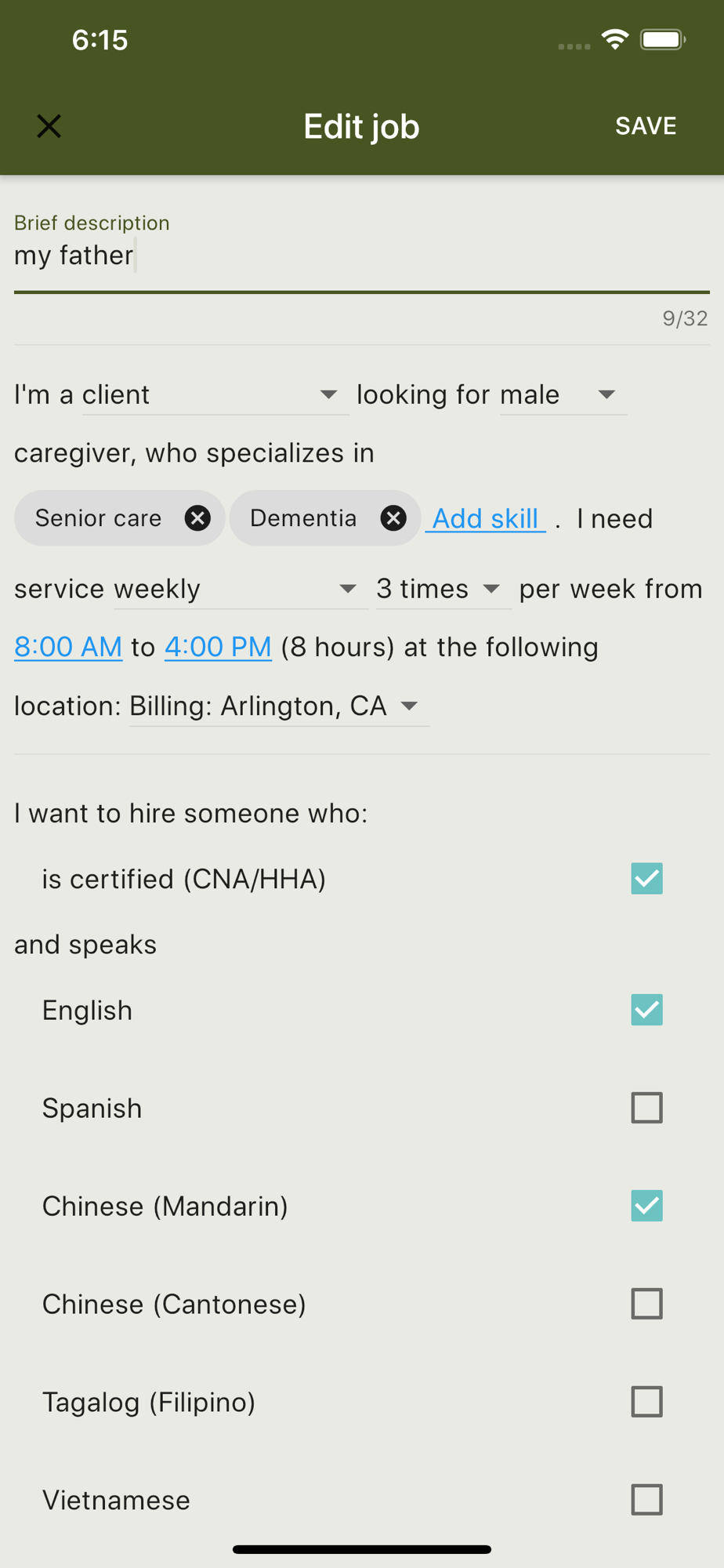Remove the Dementia skill chip
Screen dimensions: 724x1568
tap(393, 518)
